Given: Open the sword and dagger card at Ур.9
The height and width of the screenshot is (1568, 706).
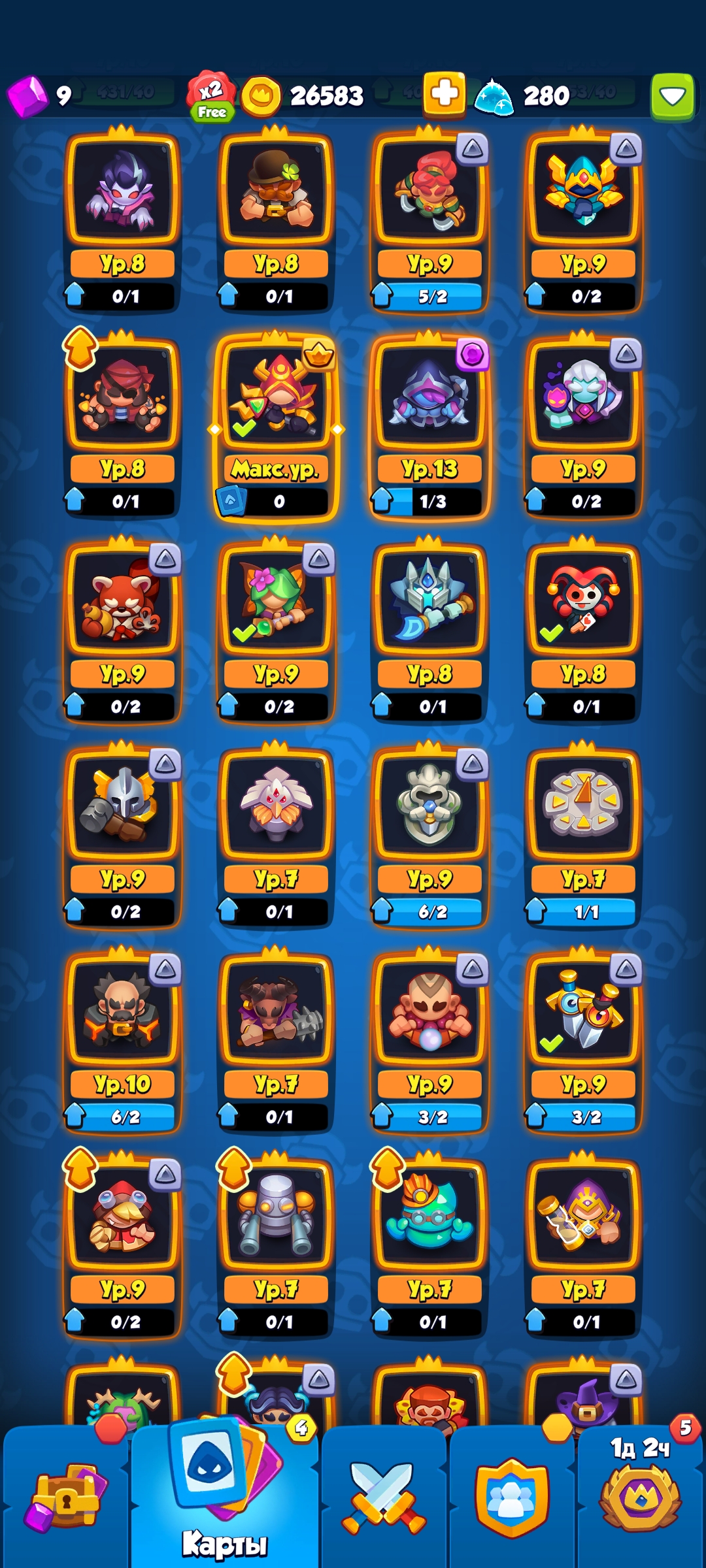Looking at the screenshot, I should 583,1043.
